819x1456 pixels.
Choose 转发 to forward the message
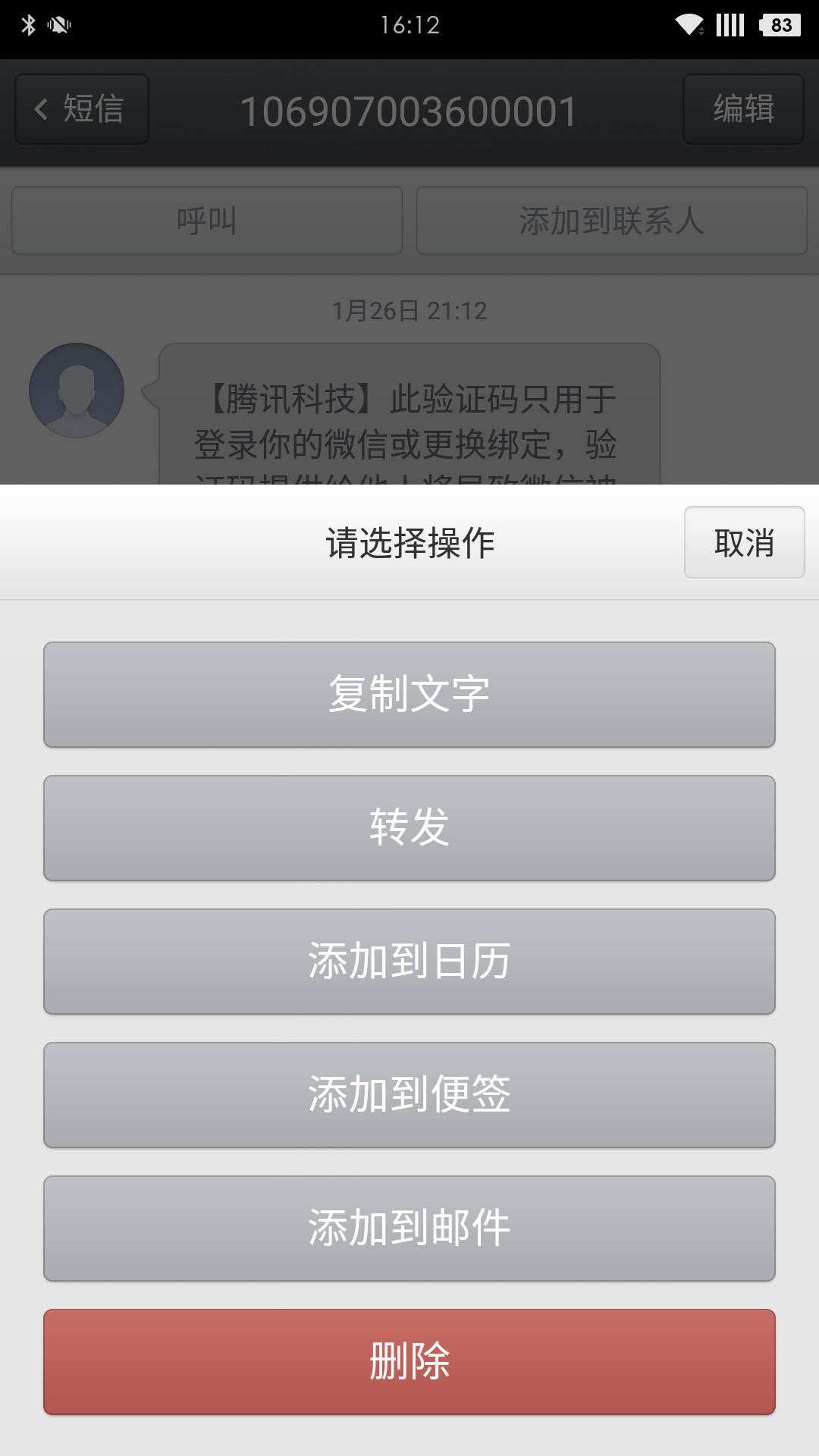pyautogui.click(x=409, y=828)
